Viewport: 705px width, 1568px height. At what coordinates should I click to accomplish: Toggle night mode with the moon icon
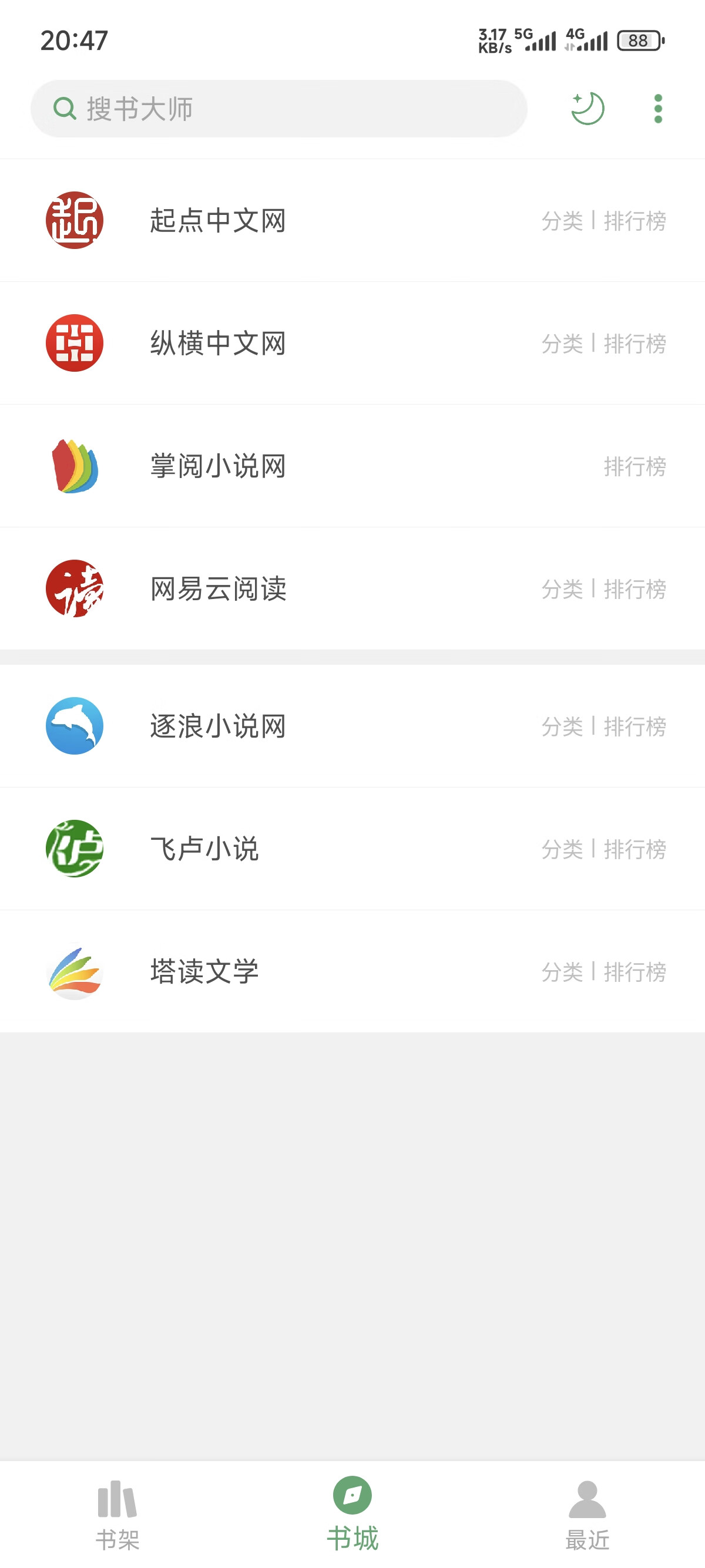coord(587,108)
